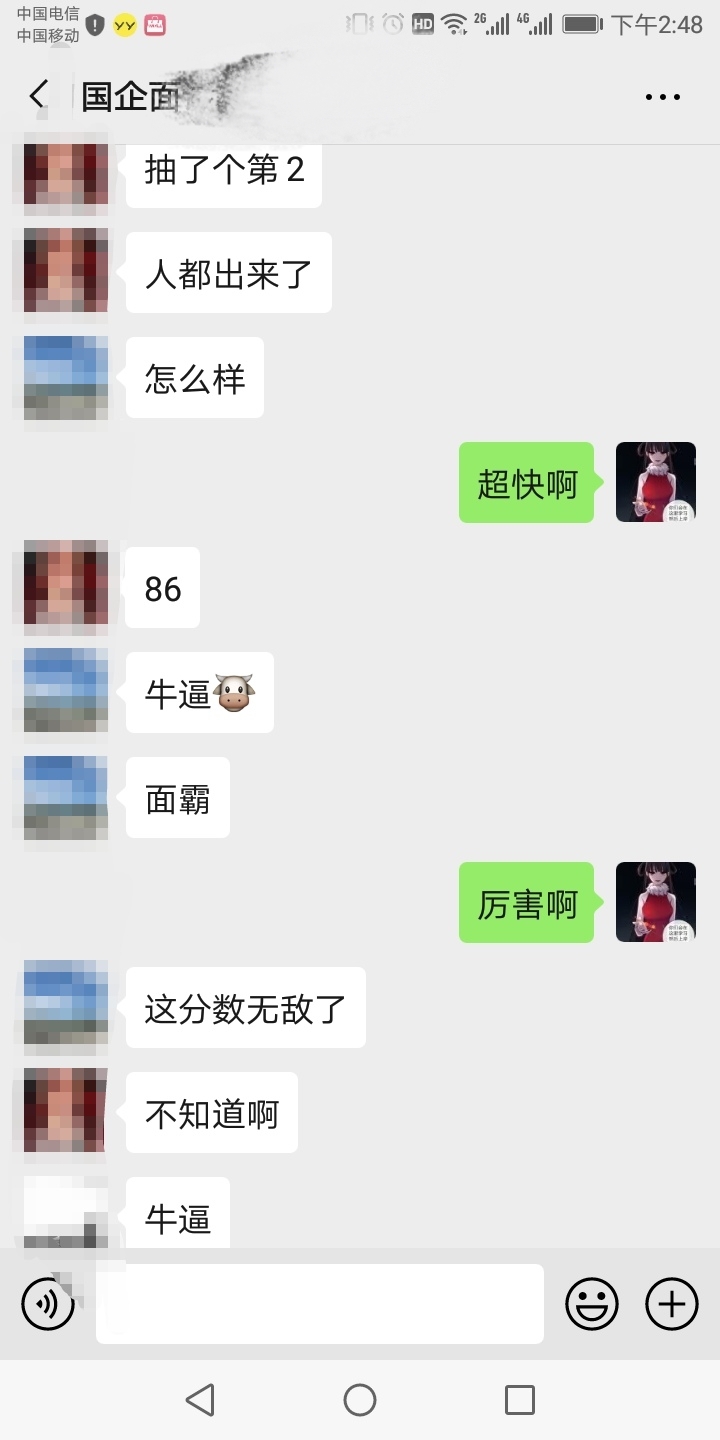The image size is (720, 1440).
Task: Tap the avatar beside 超快啊
Action: tap(655, 482)
